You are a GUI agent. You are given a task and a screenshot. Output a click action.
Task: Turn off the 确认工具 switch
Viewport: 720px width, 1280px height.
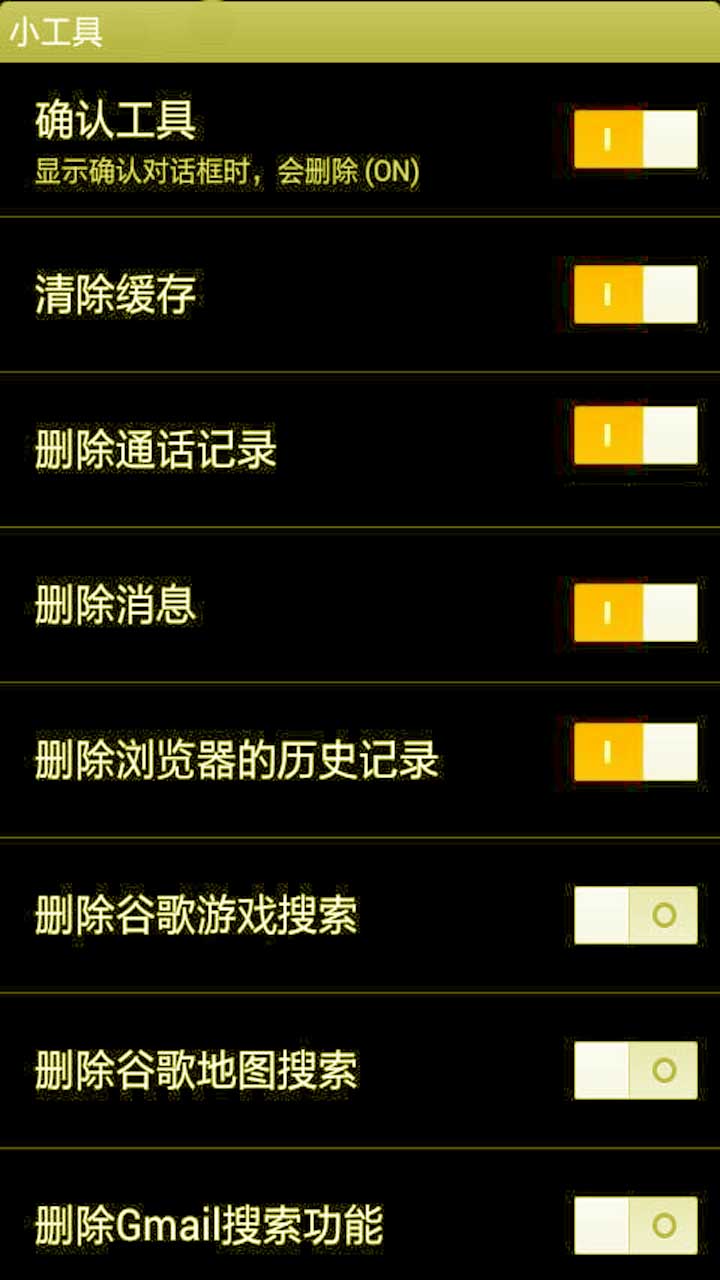[635, 139]
